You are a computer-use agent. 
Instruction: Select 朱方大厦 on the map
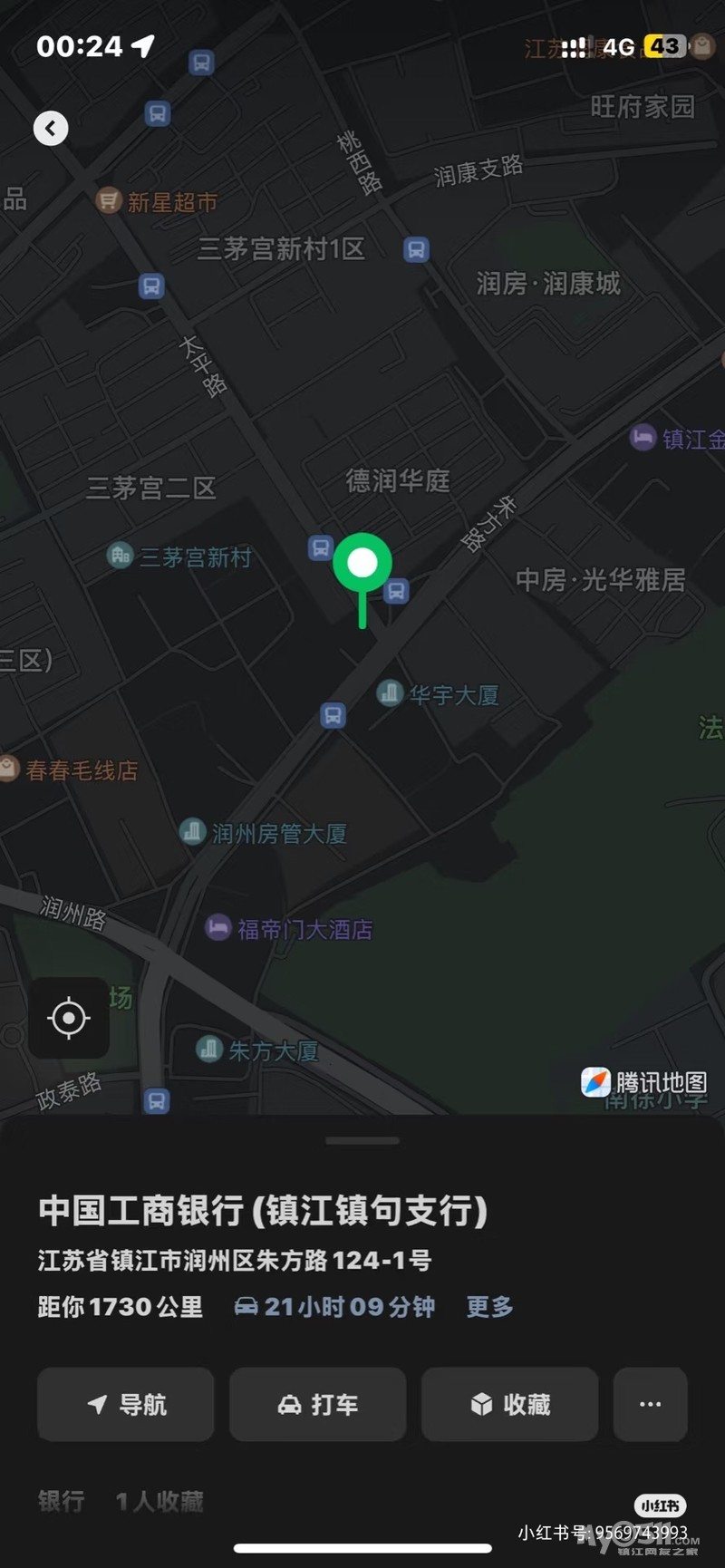click(259, 1050)
